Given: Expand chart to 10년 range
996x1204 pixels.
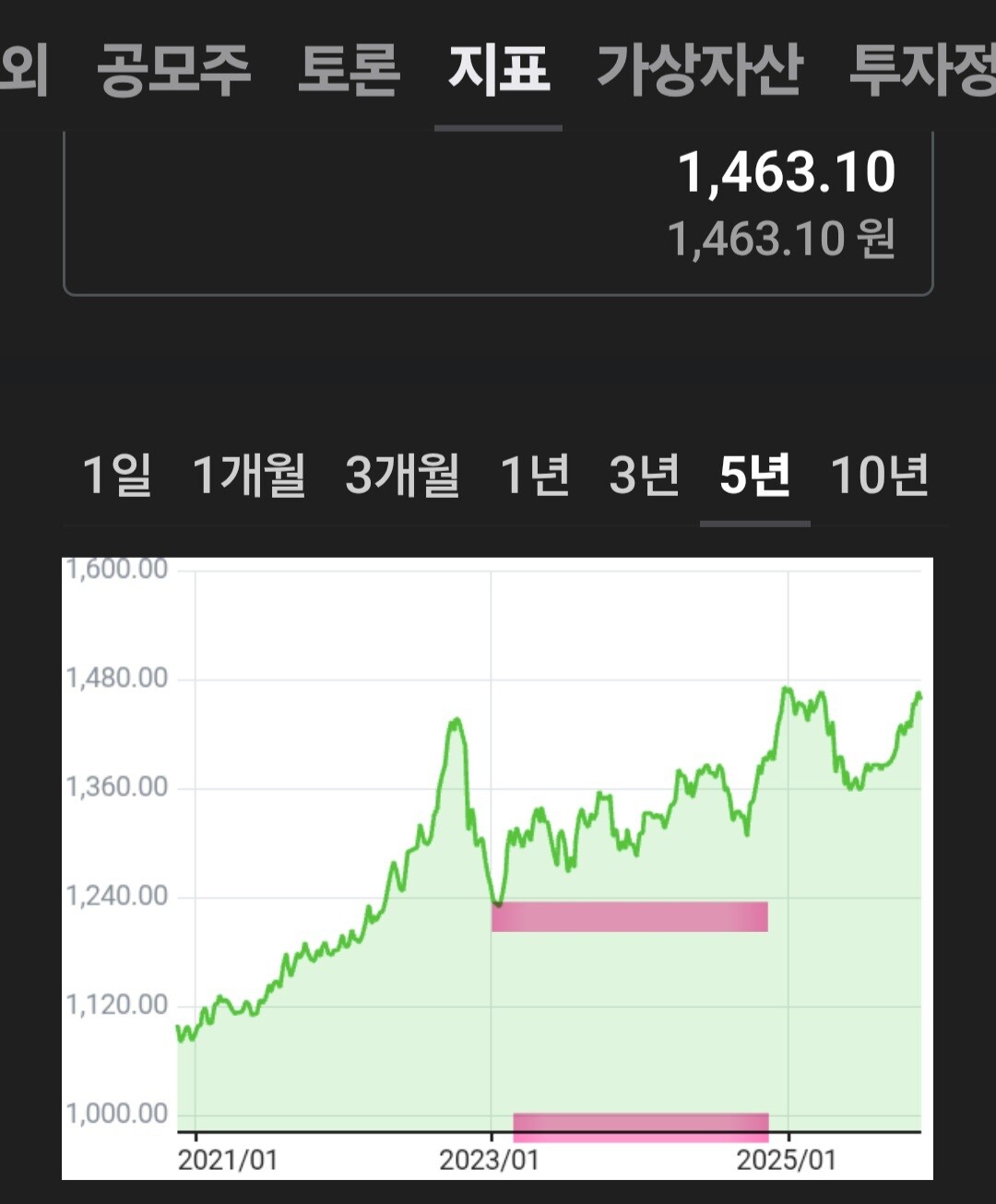Looking at the screenshot, I should point(879,476).
